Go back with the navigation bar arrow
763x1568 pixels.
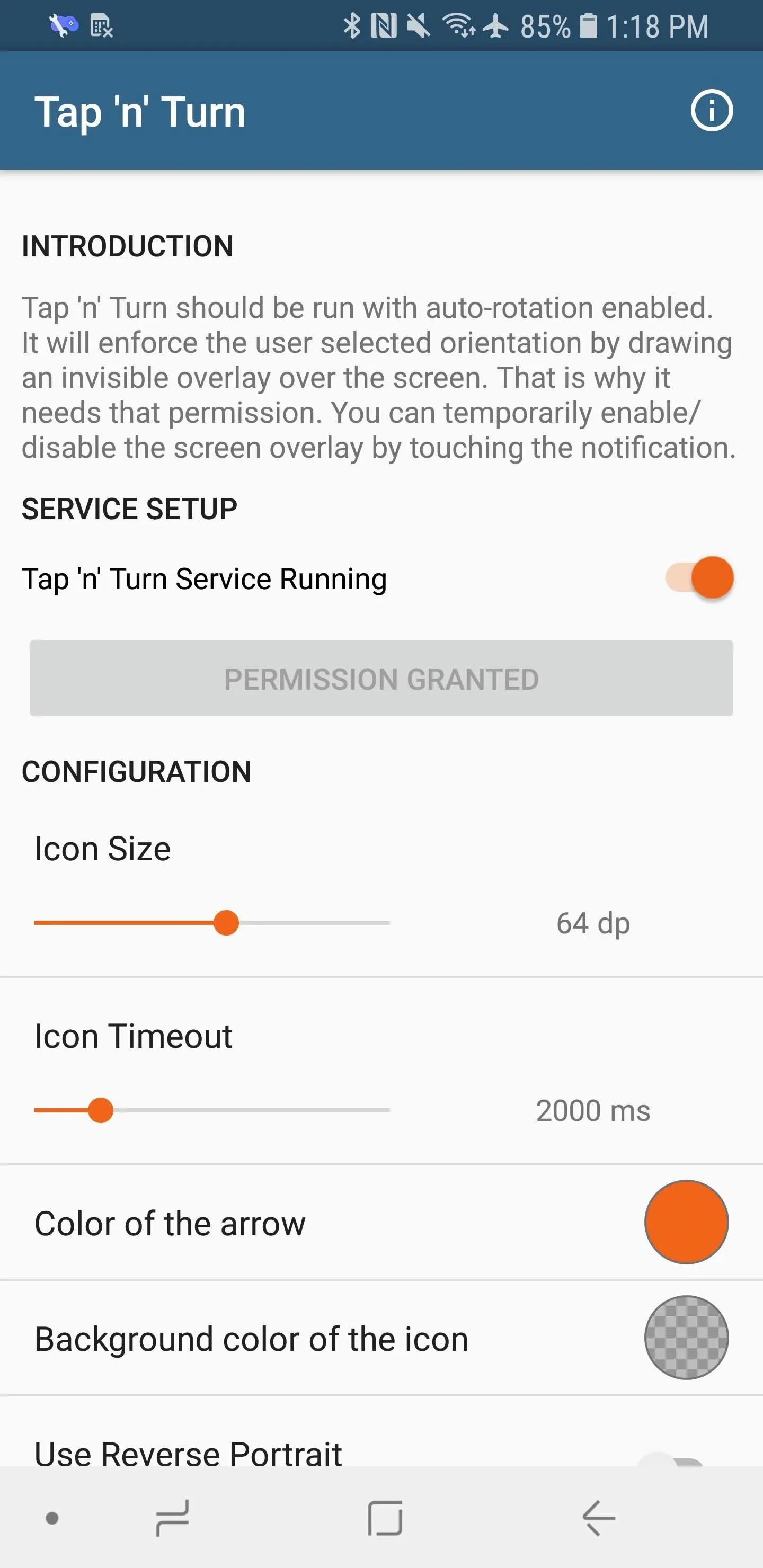point(599,1518)
